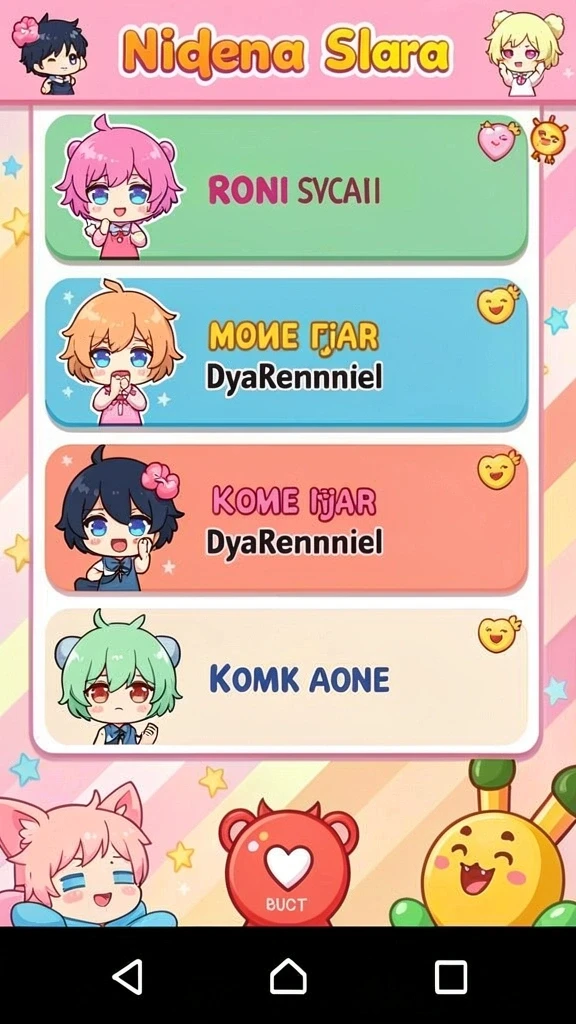This screenshot has height=1024, width=576.
Task: Open the RONI SVCAII card
Action: coord(286,188)
